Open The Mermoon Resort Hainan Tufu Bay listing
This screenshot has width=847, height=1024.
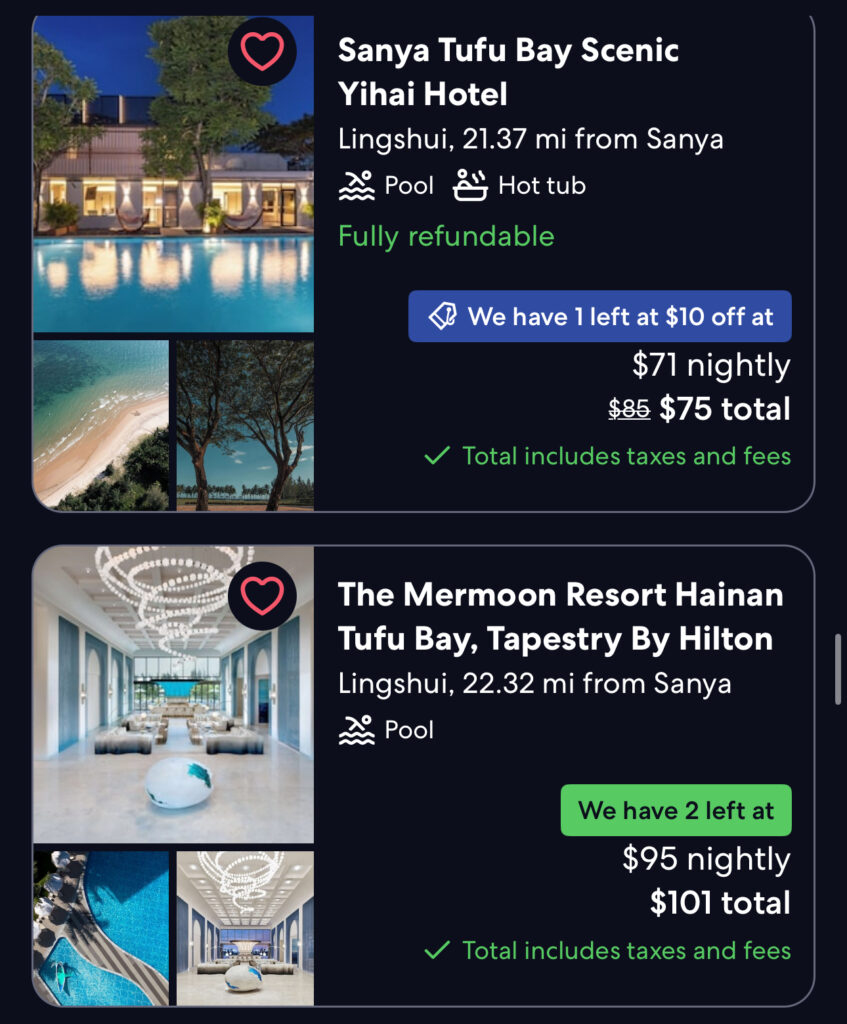(560, 616)
